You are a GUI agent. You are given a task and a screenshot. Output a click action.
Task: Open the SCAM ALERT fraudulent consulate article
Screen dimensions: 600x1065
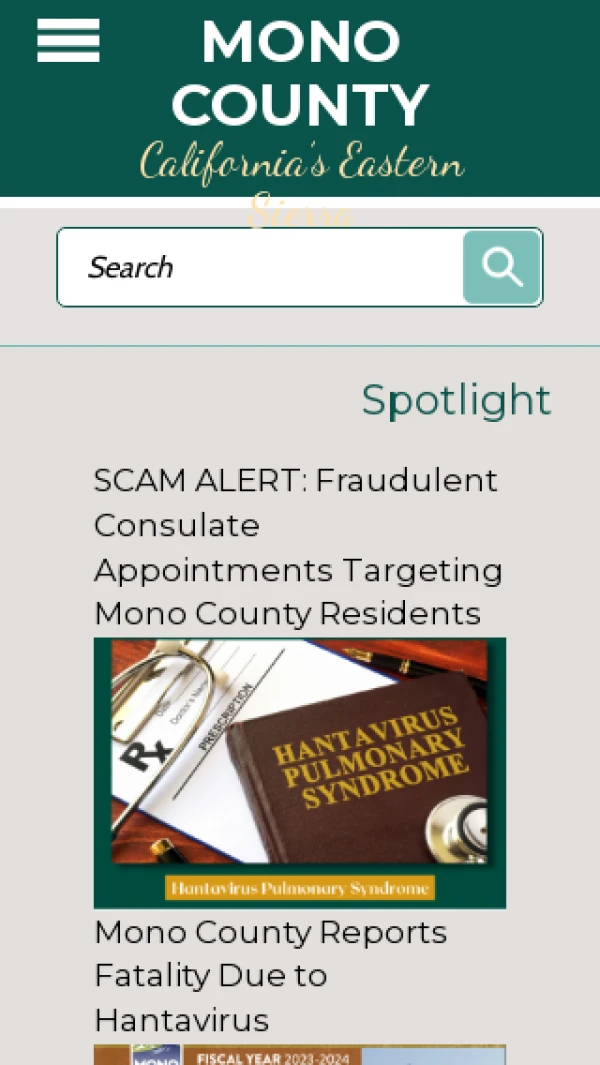click(298, 546)
